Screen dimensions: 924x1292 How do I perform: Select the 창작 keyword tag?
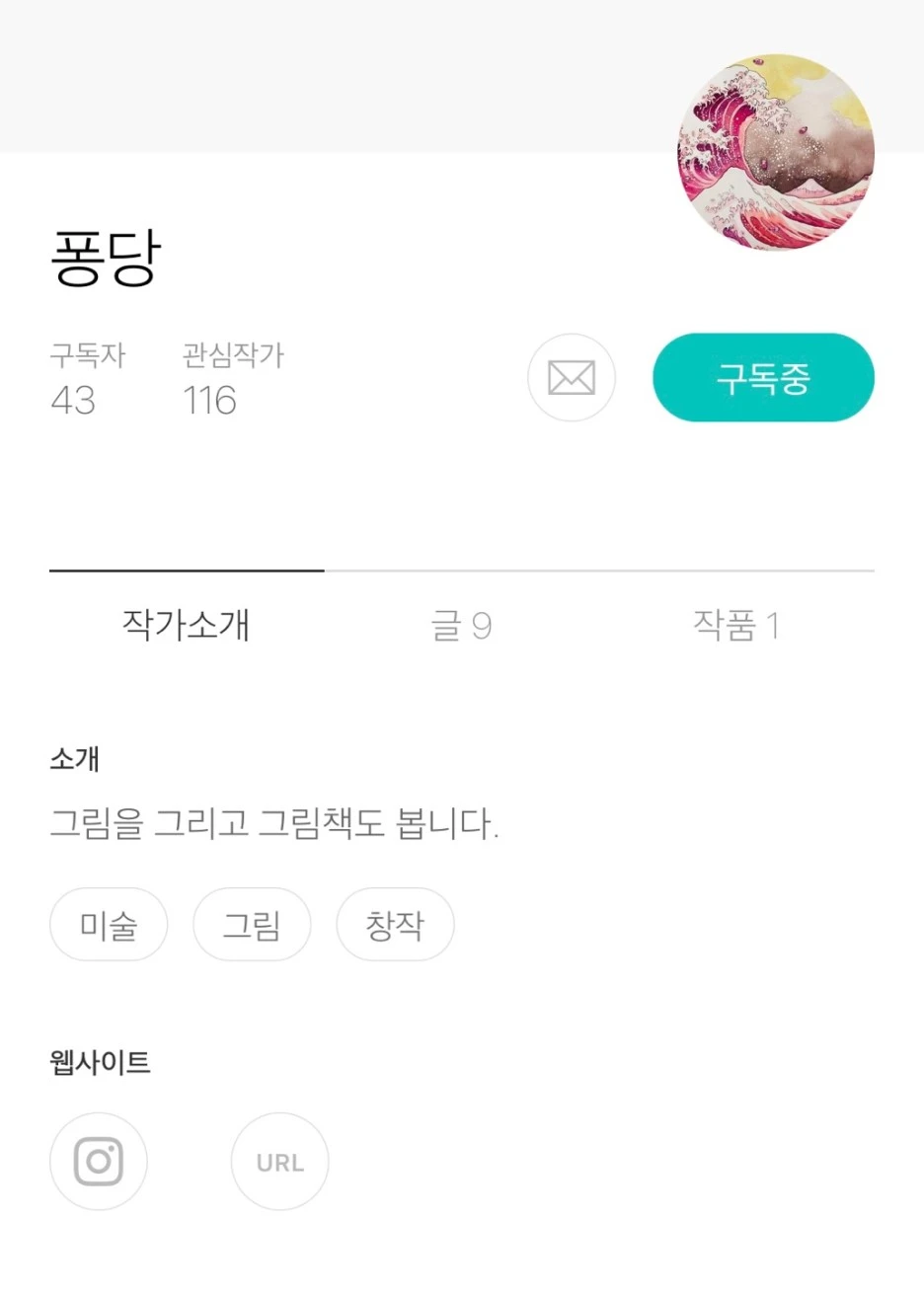point(395,924)
